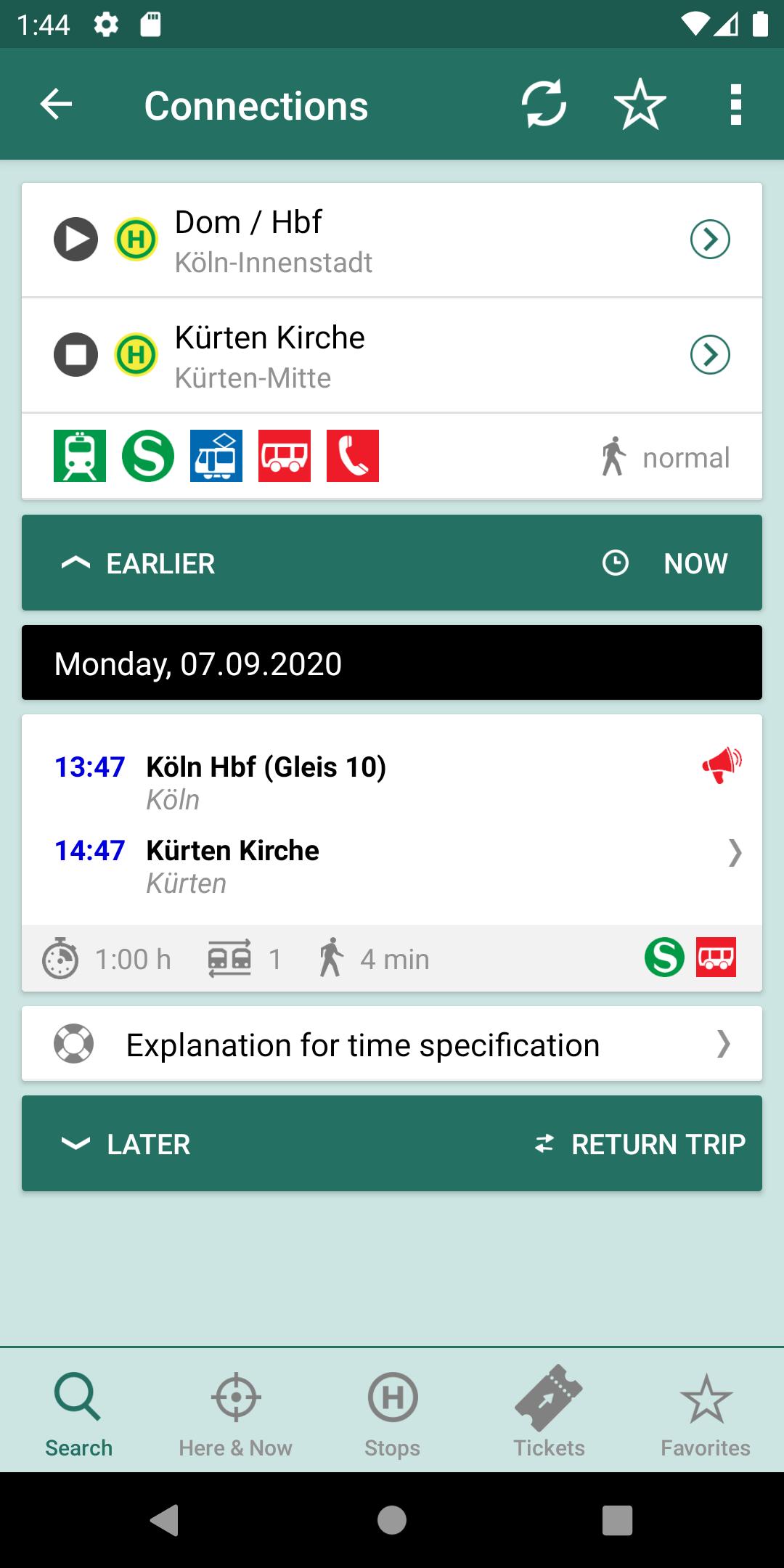Search the return trip
This screenshot has width=784, height=1568.
(640, 1144)
